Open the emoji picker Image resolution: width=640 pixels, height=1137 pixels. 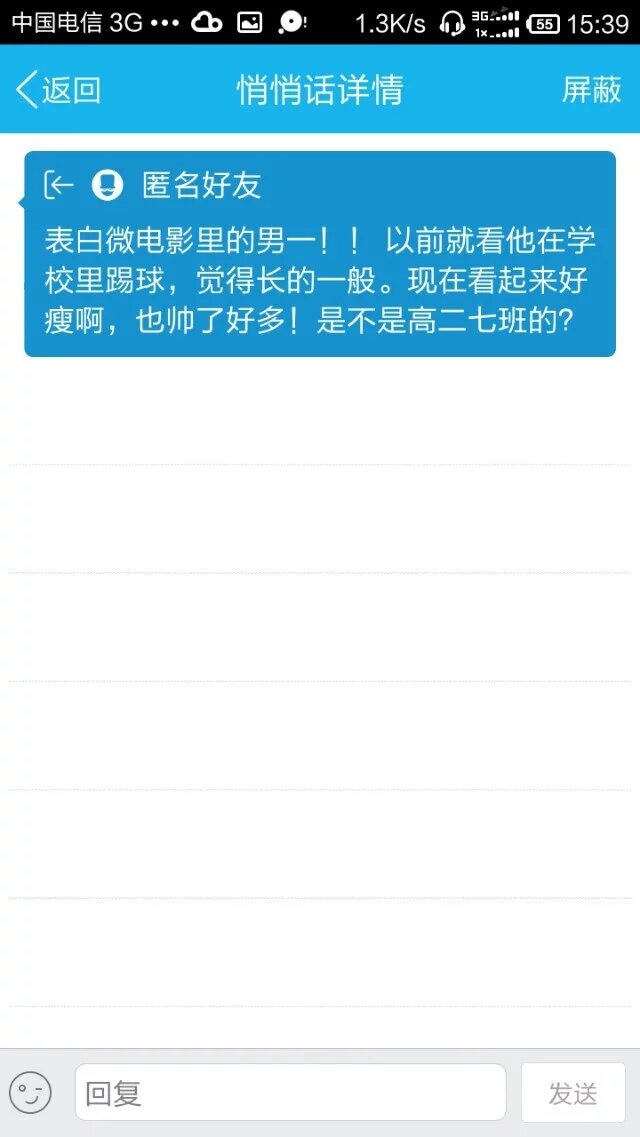click(x=30, y=1092)
